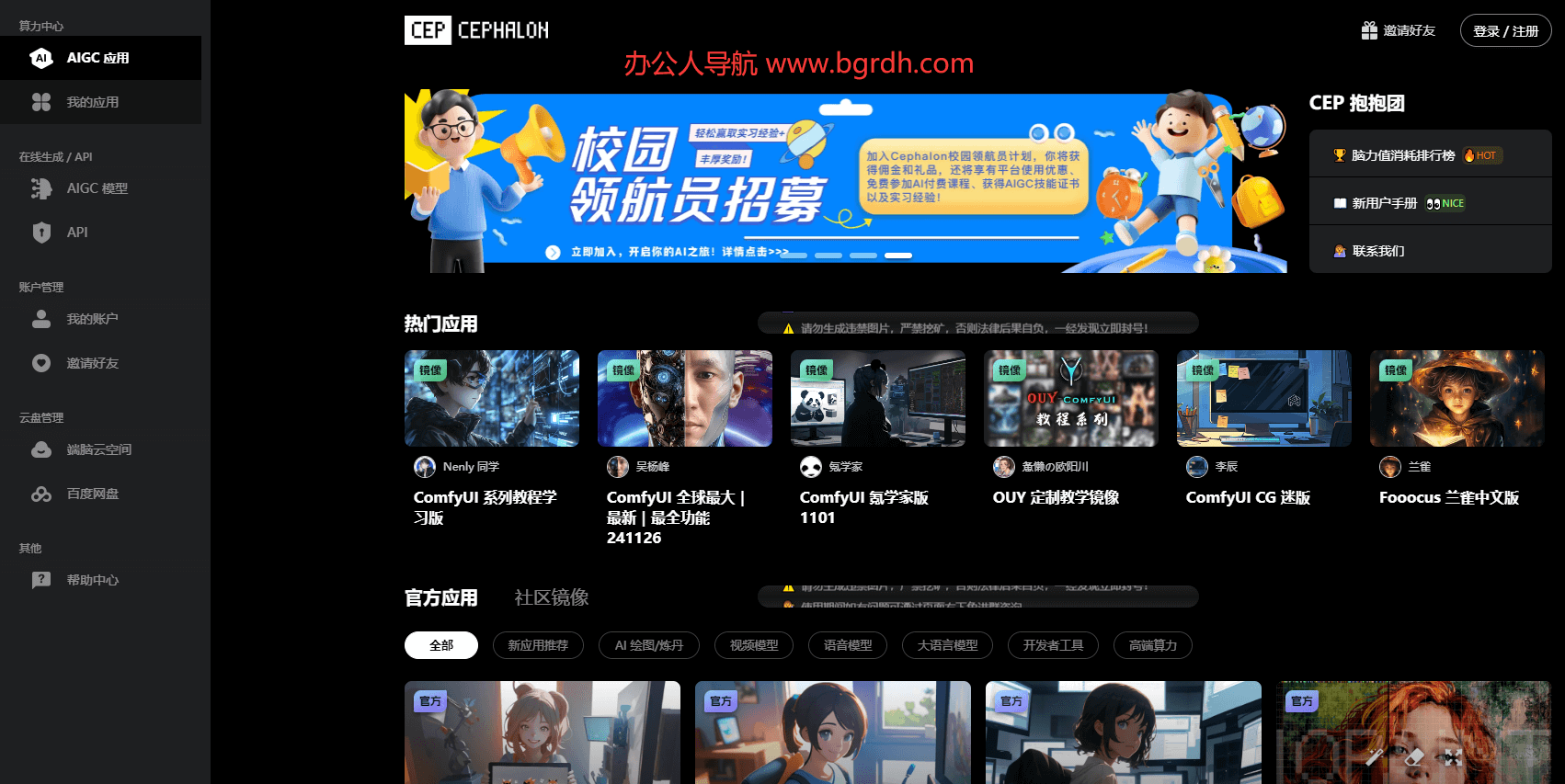Tap 邀请好友 gift icon in header

pyautogui.click(x=1370, y=30)
